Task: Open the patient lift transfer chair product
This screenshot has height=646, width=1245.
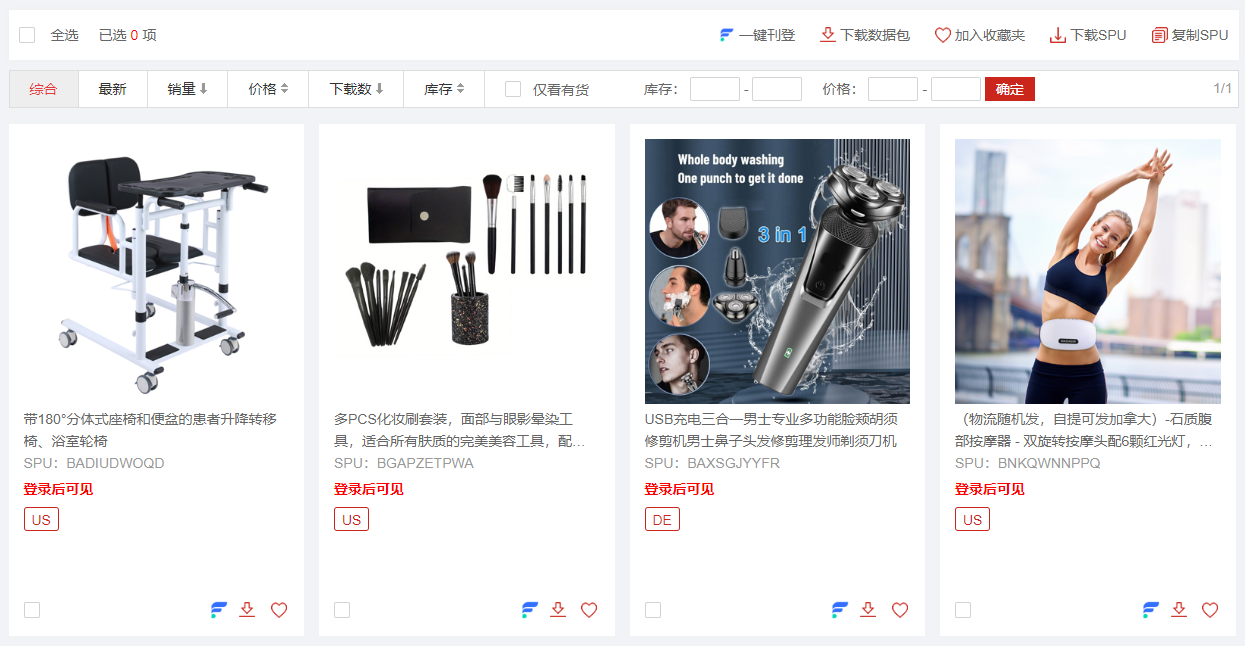Action: [x=156, y=271]
